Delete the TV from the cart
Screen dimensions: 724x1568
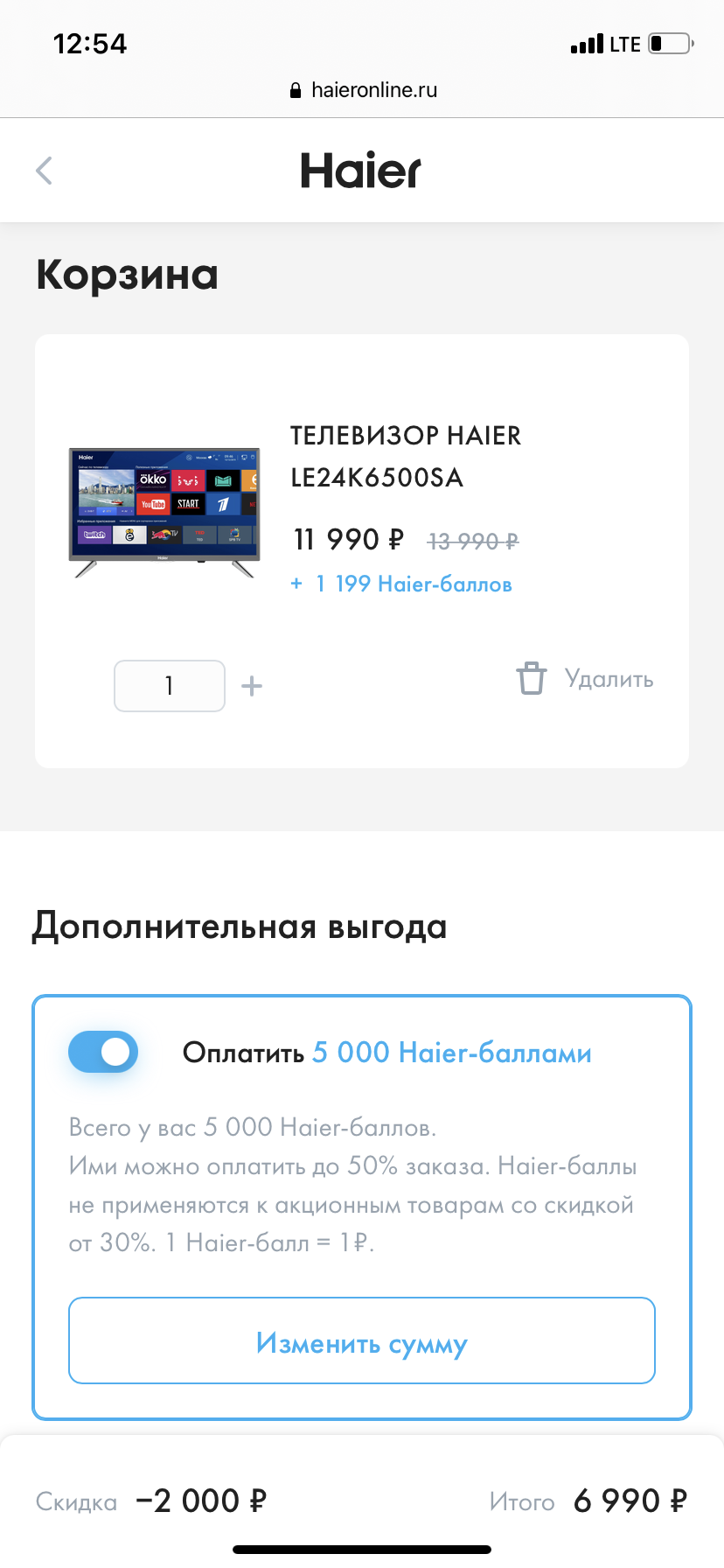pos(585,679)
